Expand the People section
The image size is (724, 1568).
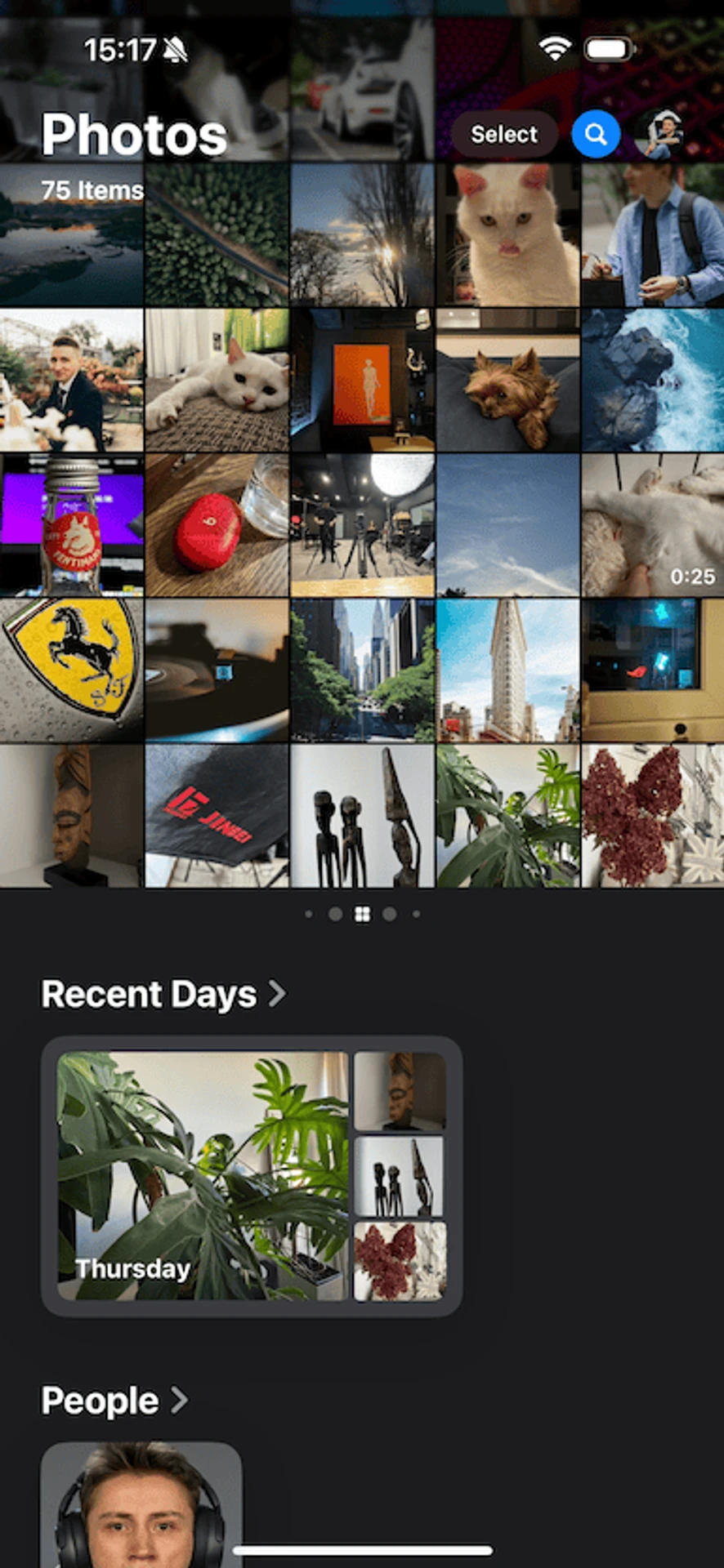pos(114,1401)
